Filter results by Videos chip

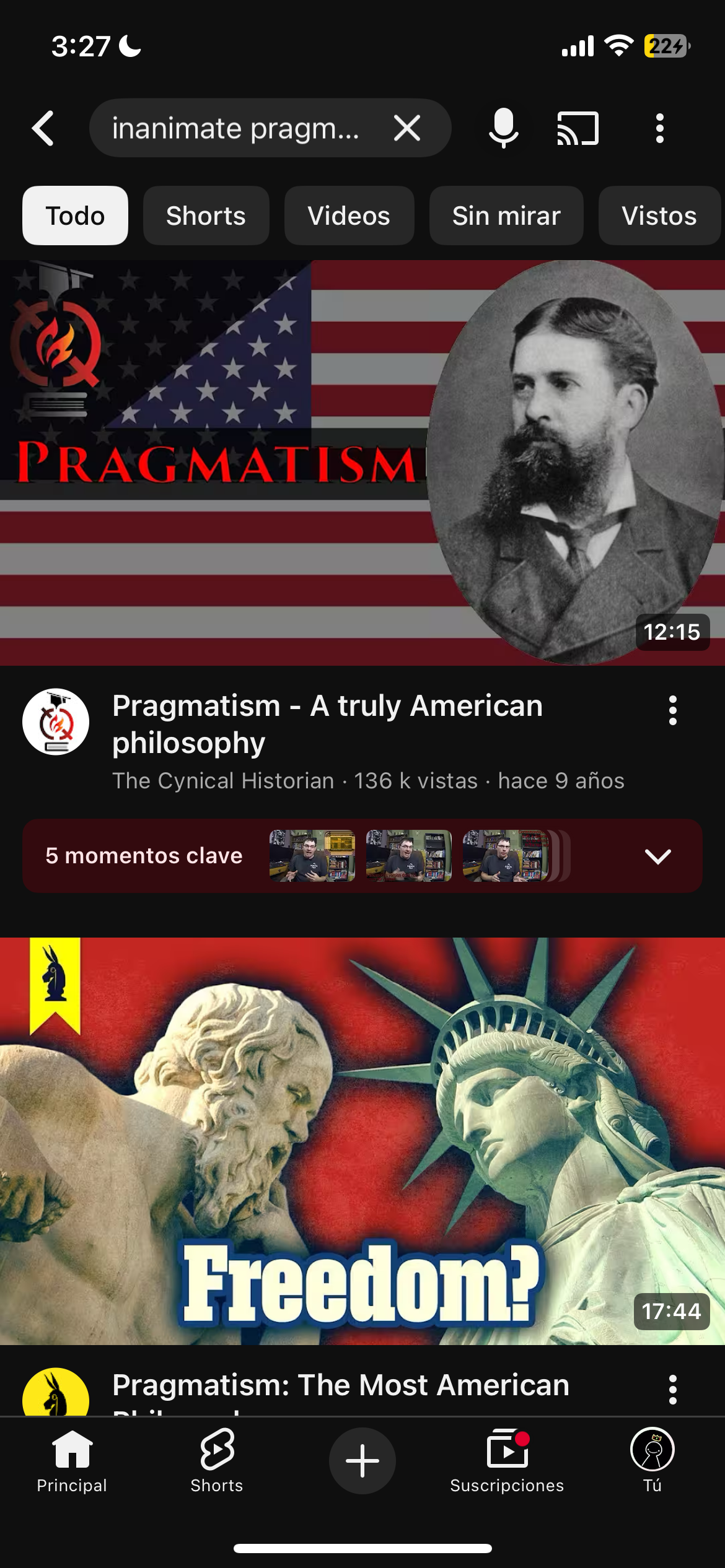click(x=349, y=216)
